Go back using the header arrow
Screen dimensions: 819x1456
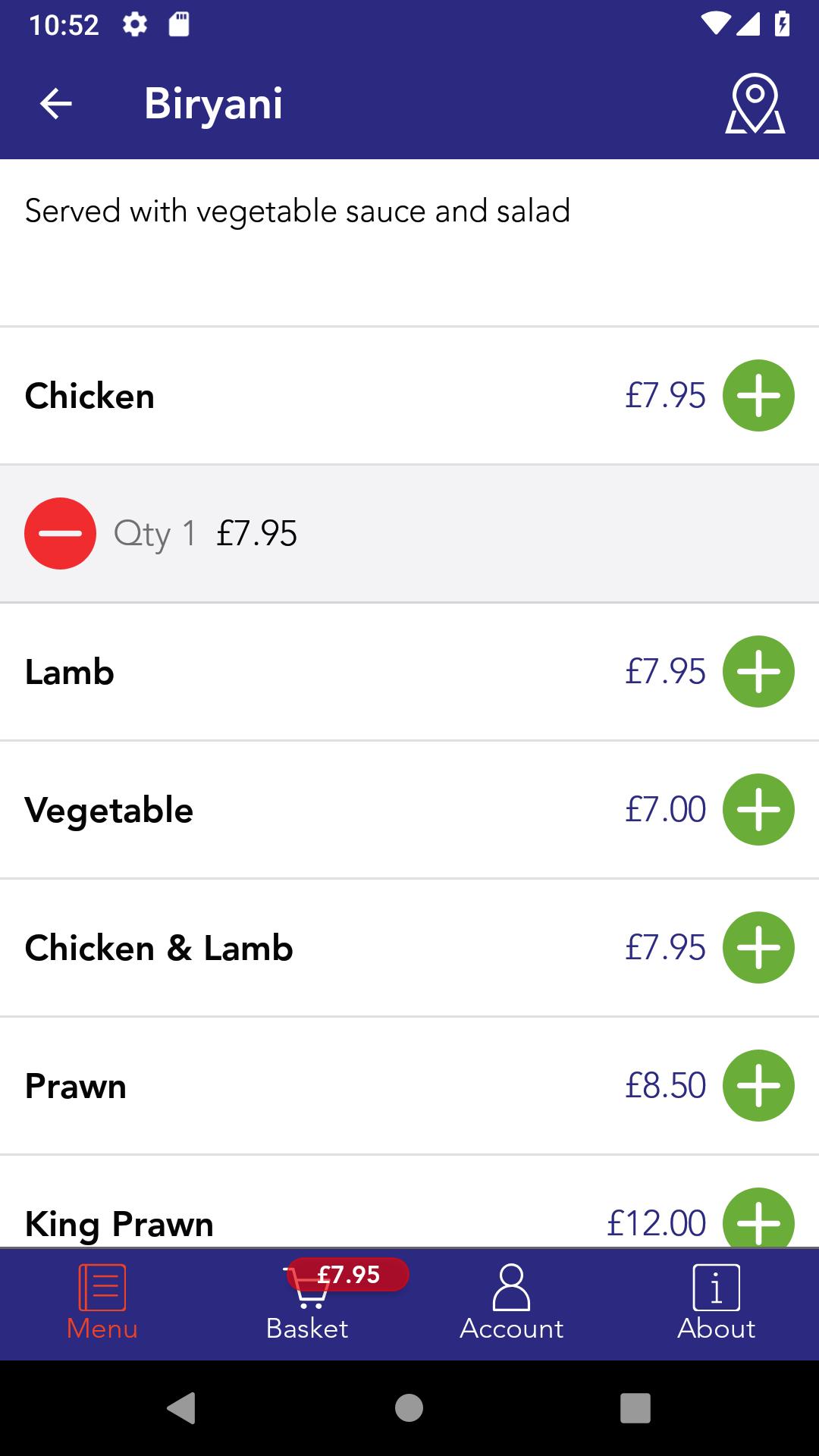56,103
